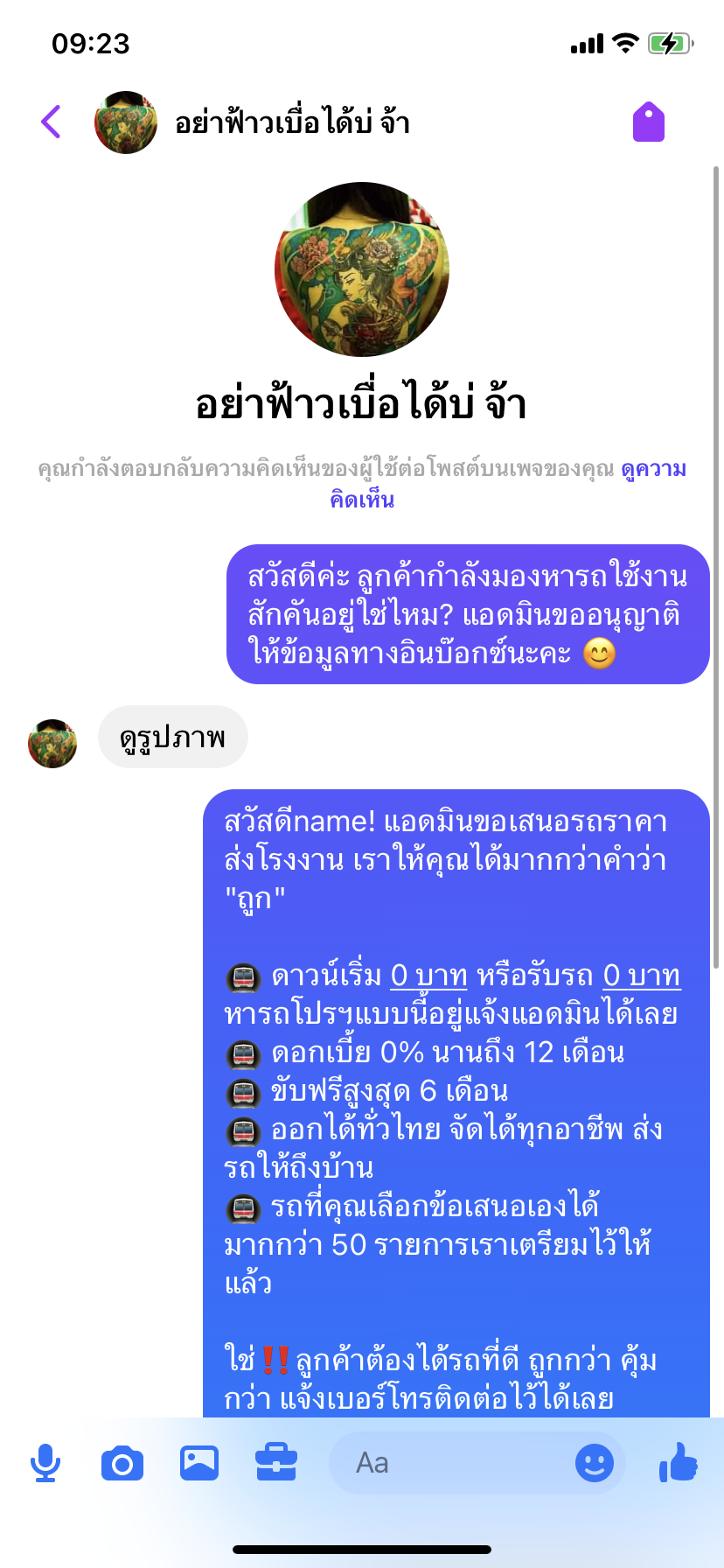Open the emoji picker smiley
The image size is (724, 1568).
(x=594, y=1463)
